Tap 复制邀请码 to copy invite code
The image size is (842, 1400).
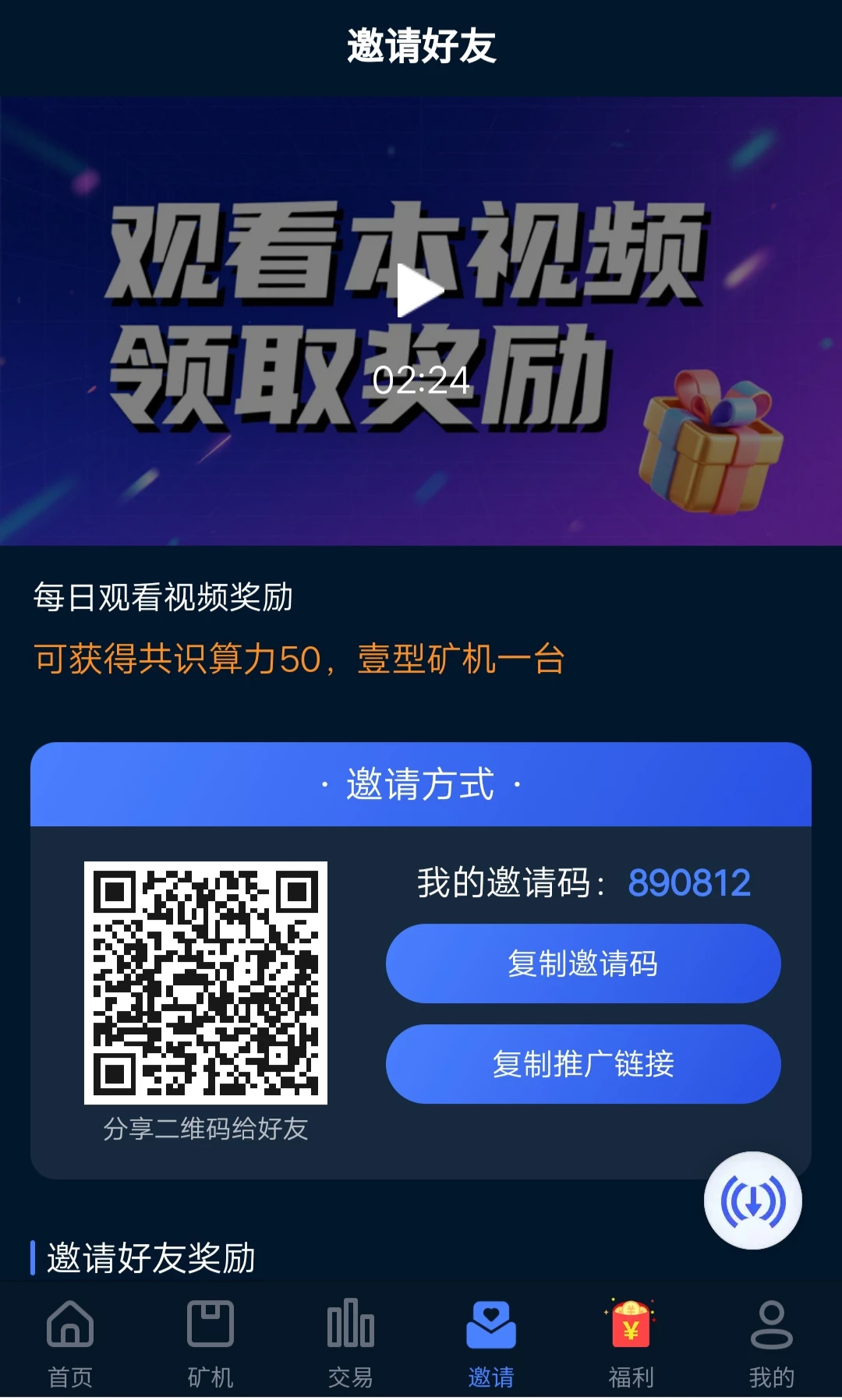(x=583, y=963)
